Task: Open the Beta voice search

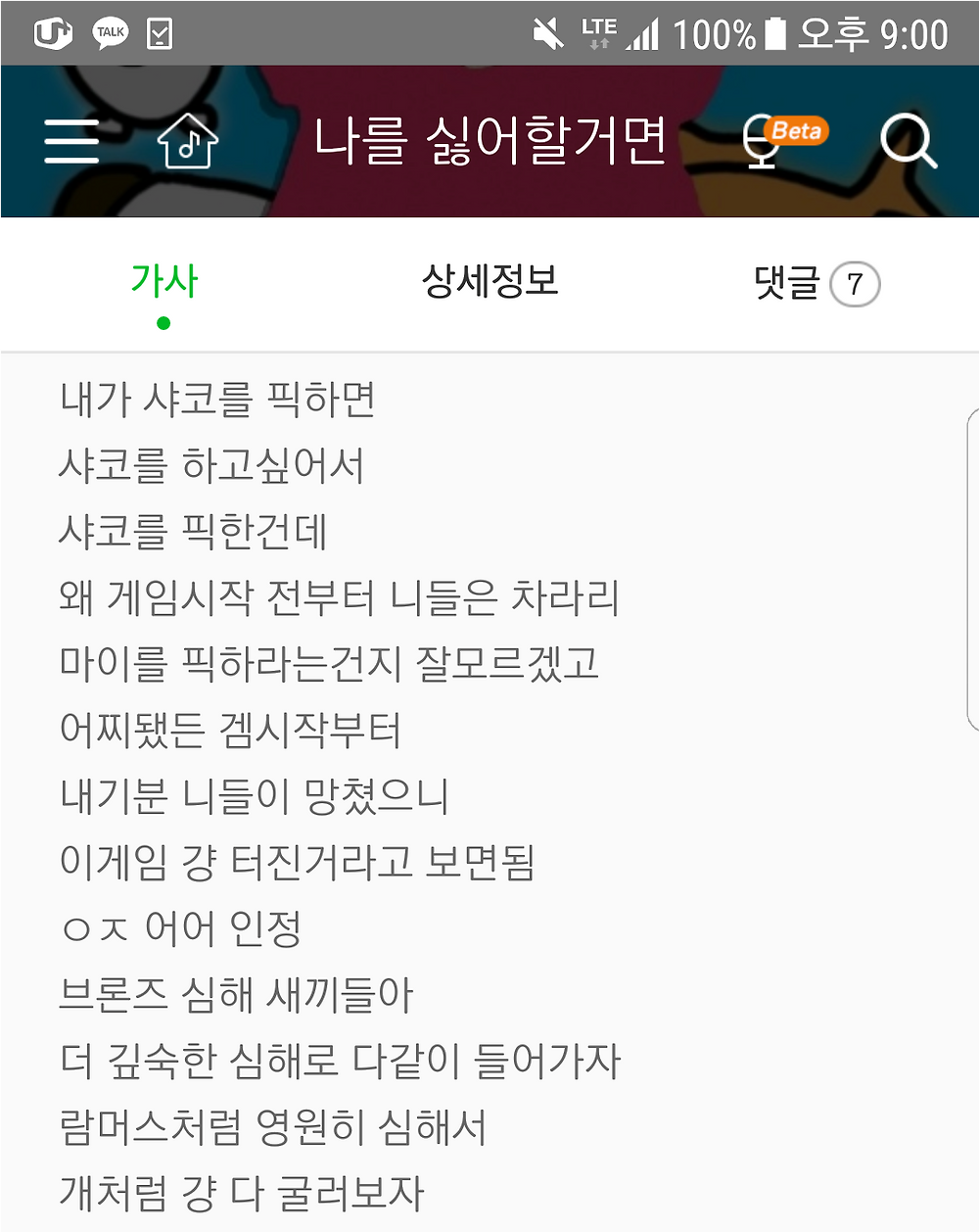Action: coord(780,141)
